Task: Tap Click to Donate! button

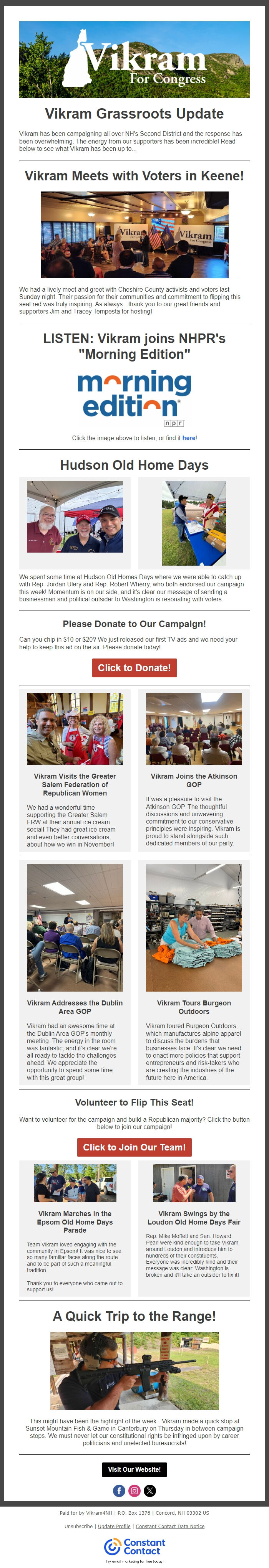Action: tap(134, 668)
